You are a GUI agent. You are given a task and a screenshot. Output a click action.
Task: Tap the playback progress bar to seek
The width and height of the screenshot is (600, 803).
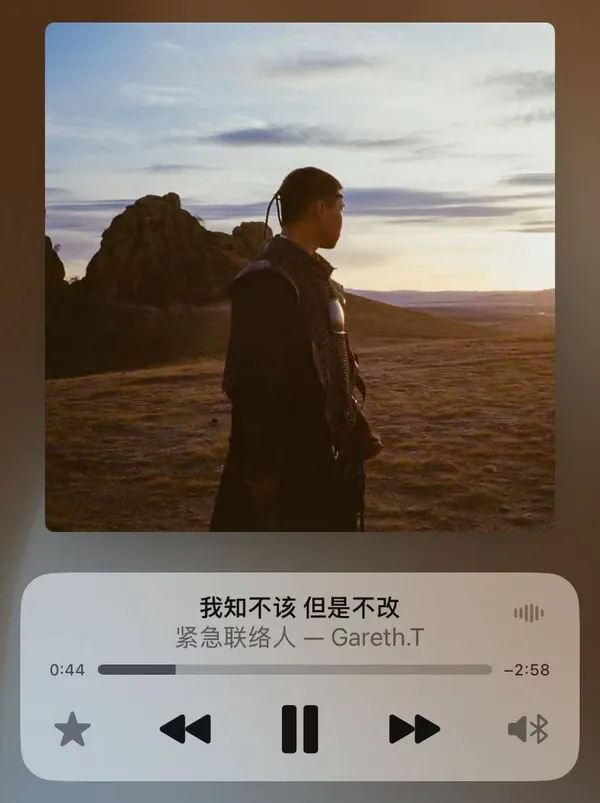coord(295,670)
